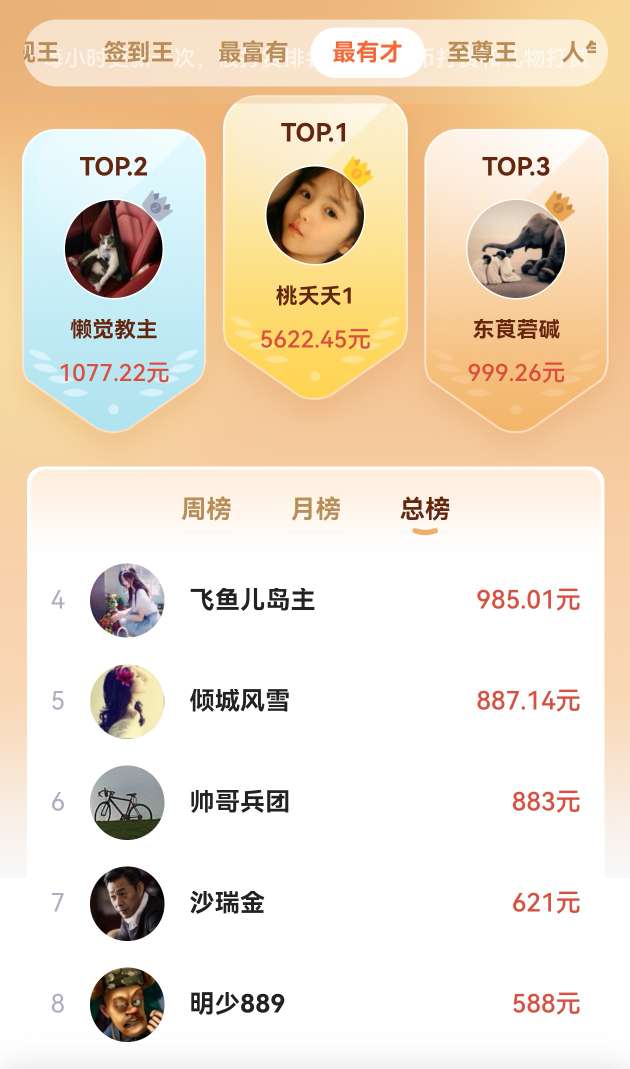Switch to the 签到王 category tab
Image resolution: width=630 pixels, height=1069 pixels.
pyautogui.click(x=138, y=52)
